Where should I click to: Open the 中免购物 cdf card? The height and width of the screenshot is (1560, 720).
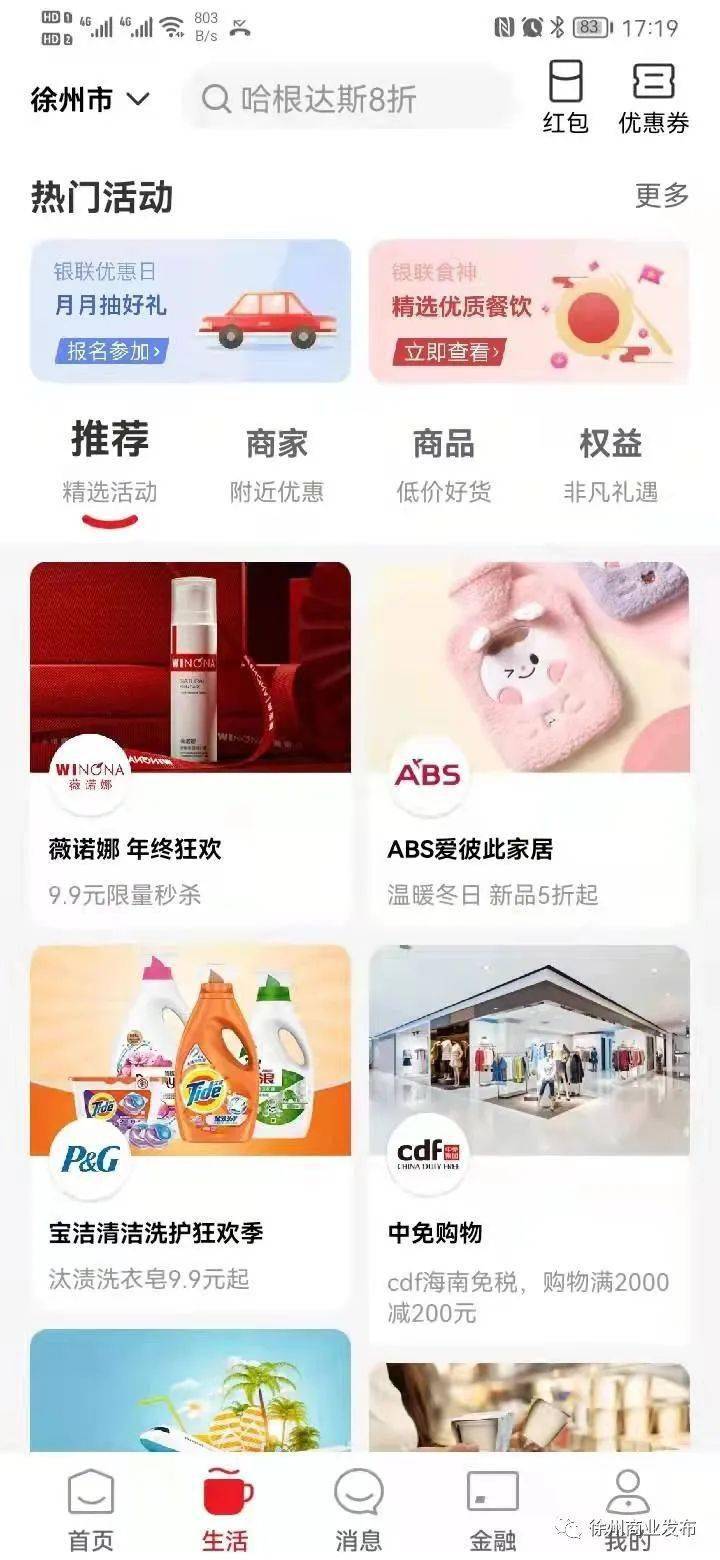pyautogui.click(x=529, y=1140)
